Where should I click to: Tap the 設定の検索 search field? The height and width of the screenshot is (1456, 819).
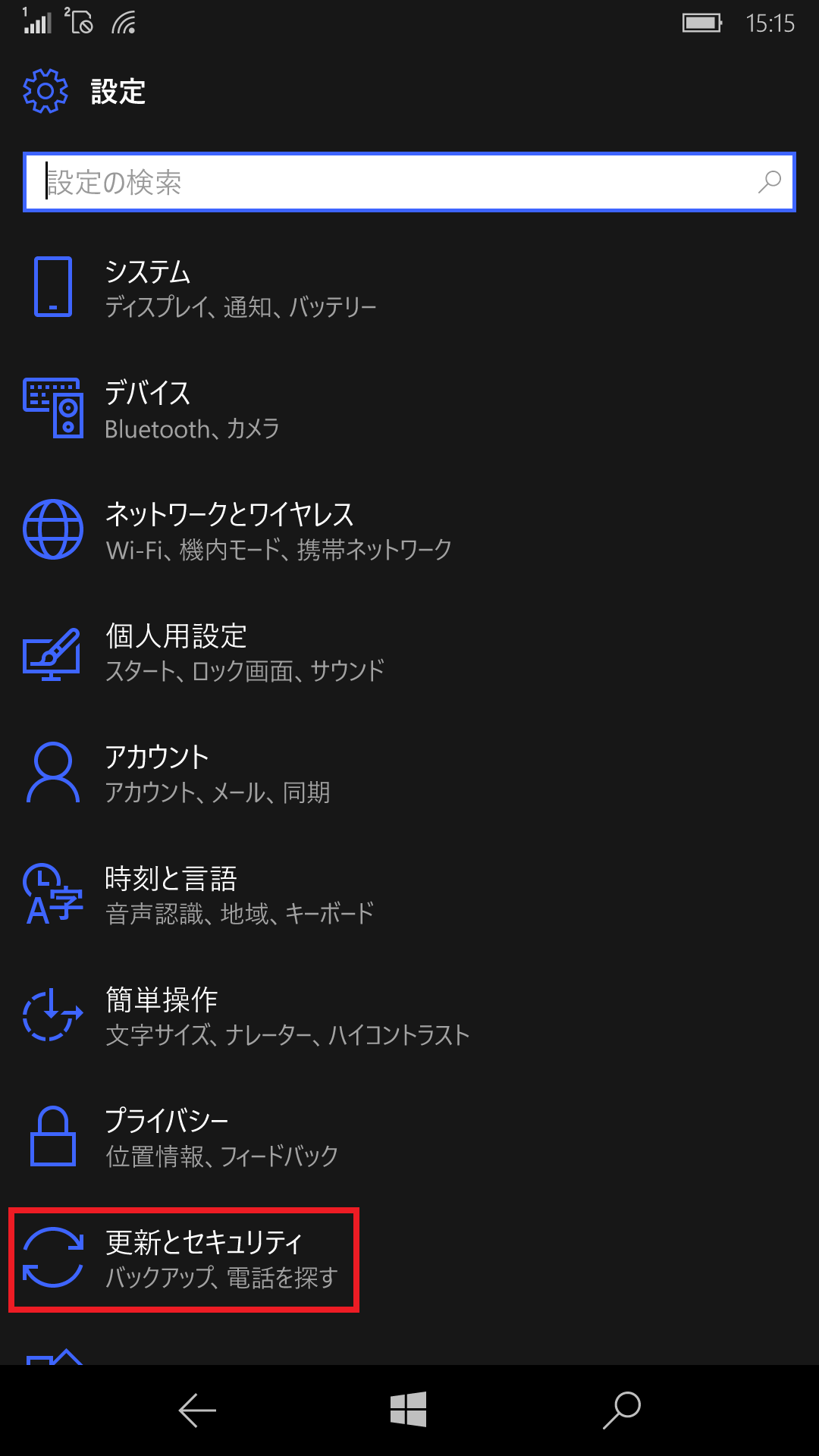point(409,182)
